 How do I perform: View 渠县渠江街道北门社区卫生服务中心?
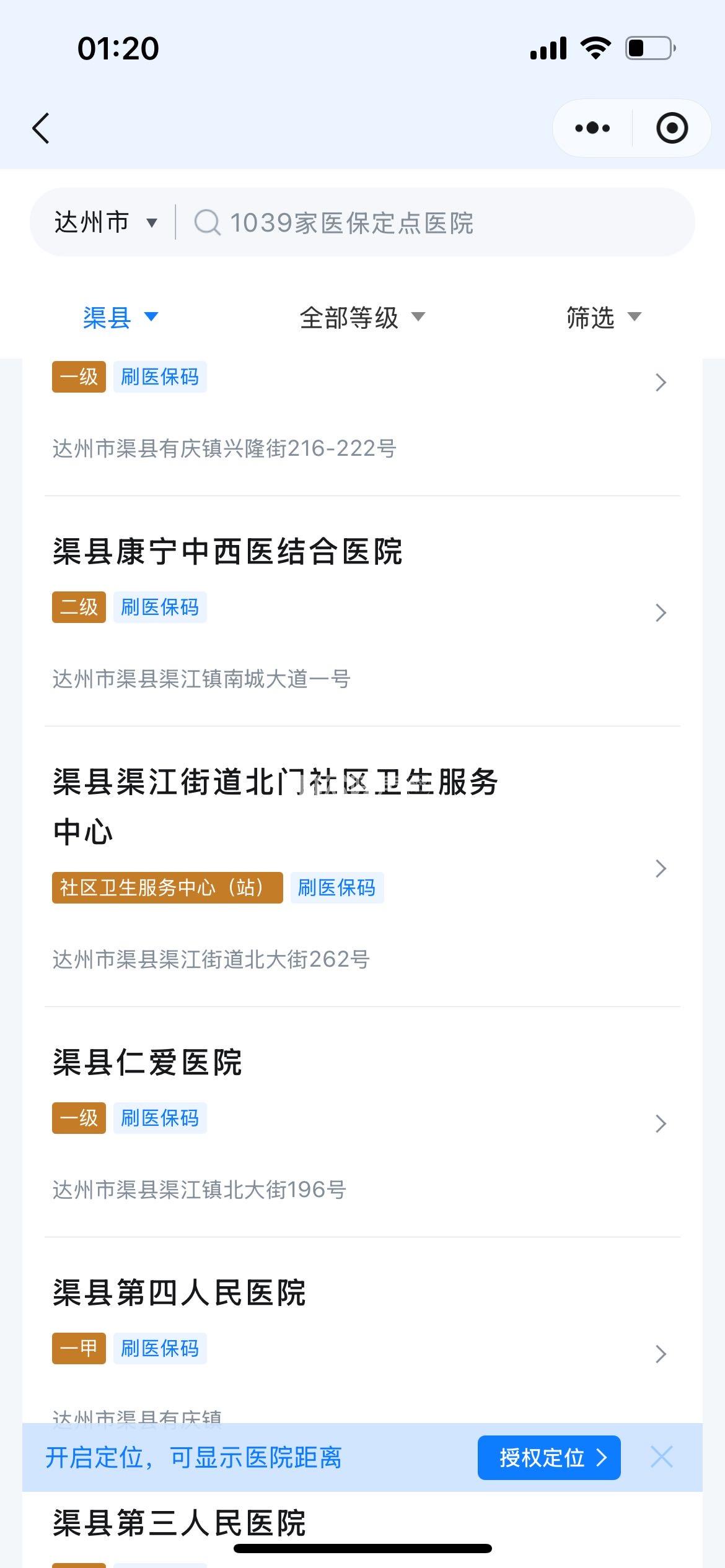point(362,866)
